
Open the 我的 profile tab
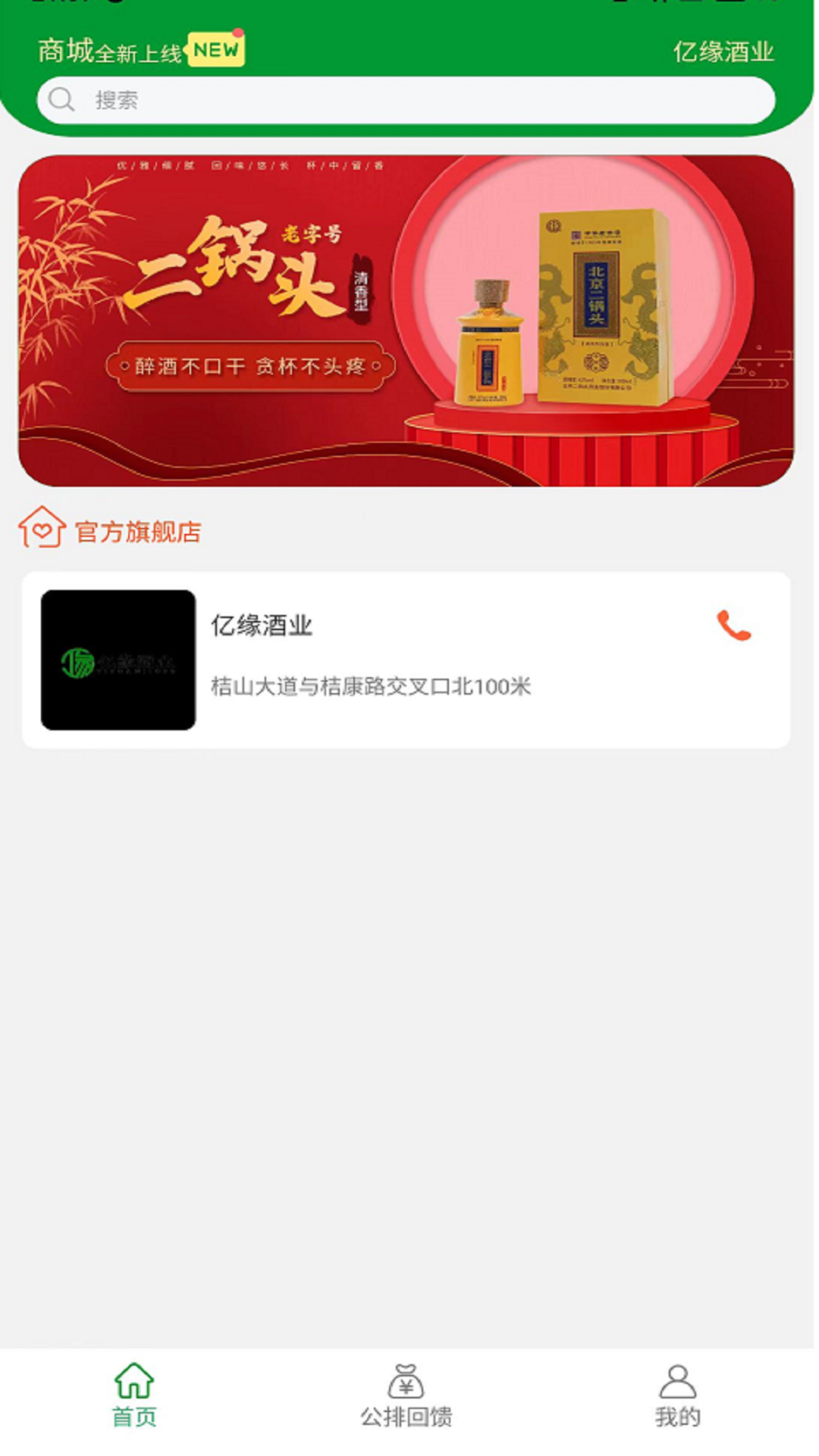(x=677, y=1395)
